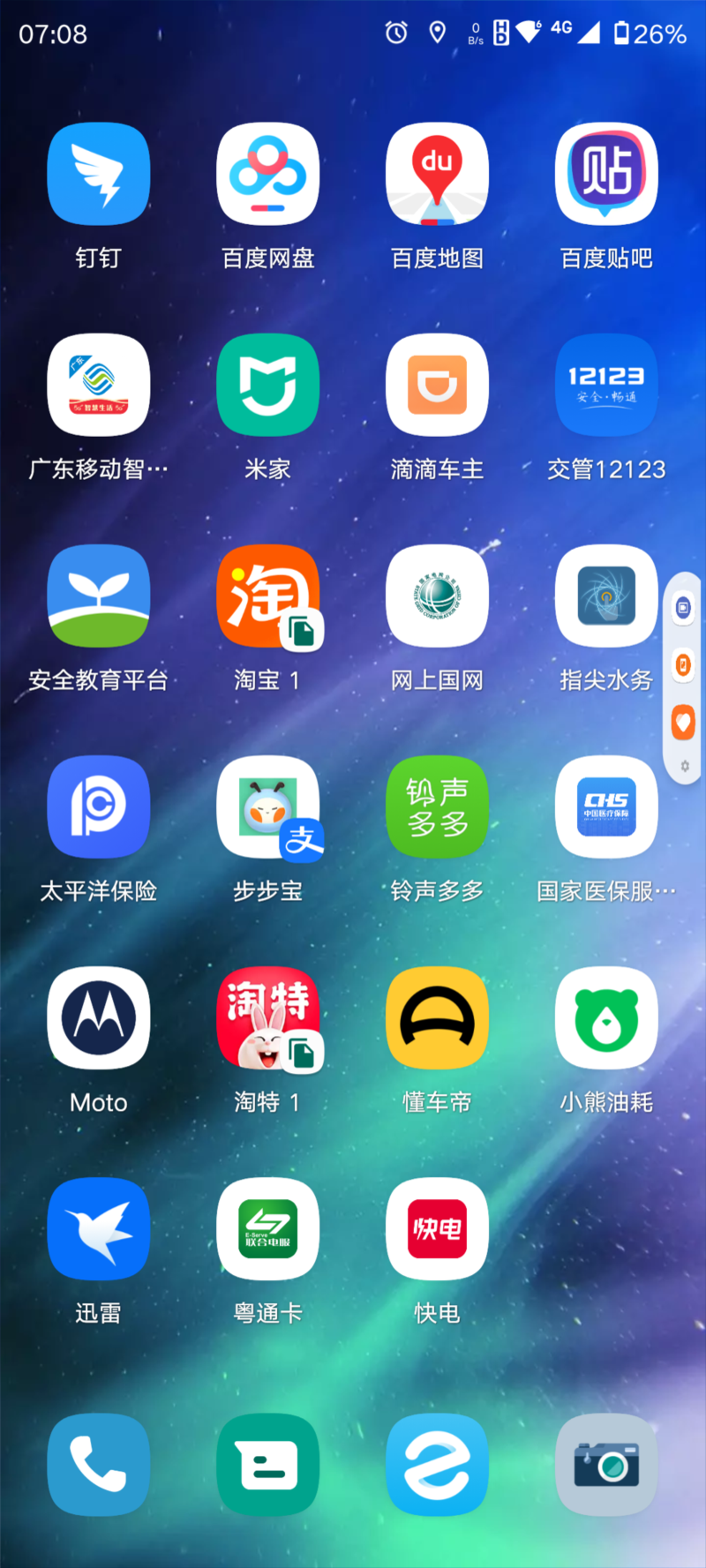Open the 钉钉 app
The image size is (706, 1568).
[x=98, y=174]
